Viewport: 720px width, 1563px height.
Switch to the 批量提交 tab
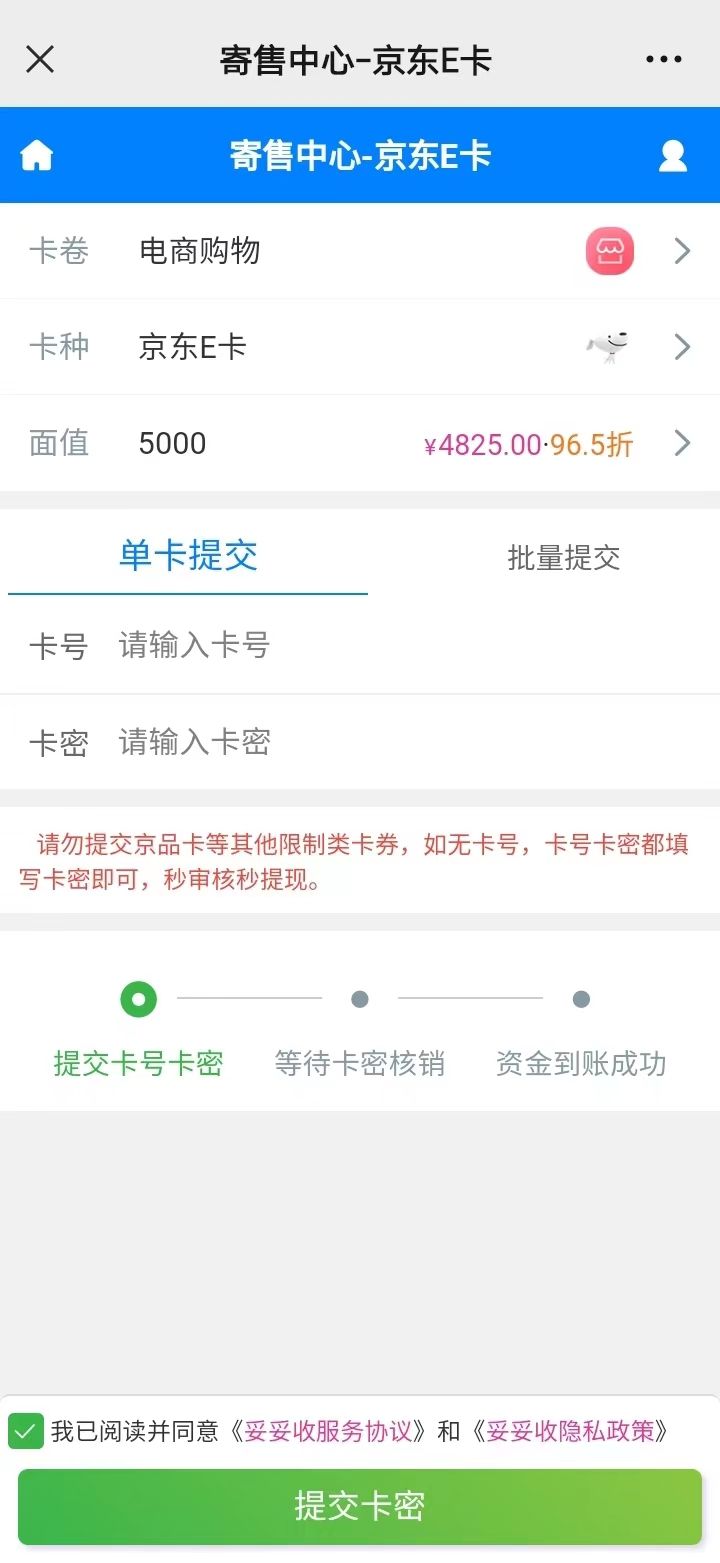(x=563, y=558)
